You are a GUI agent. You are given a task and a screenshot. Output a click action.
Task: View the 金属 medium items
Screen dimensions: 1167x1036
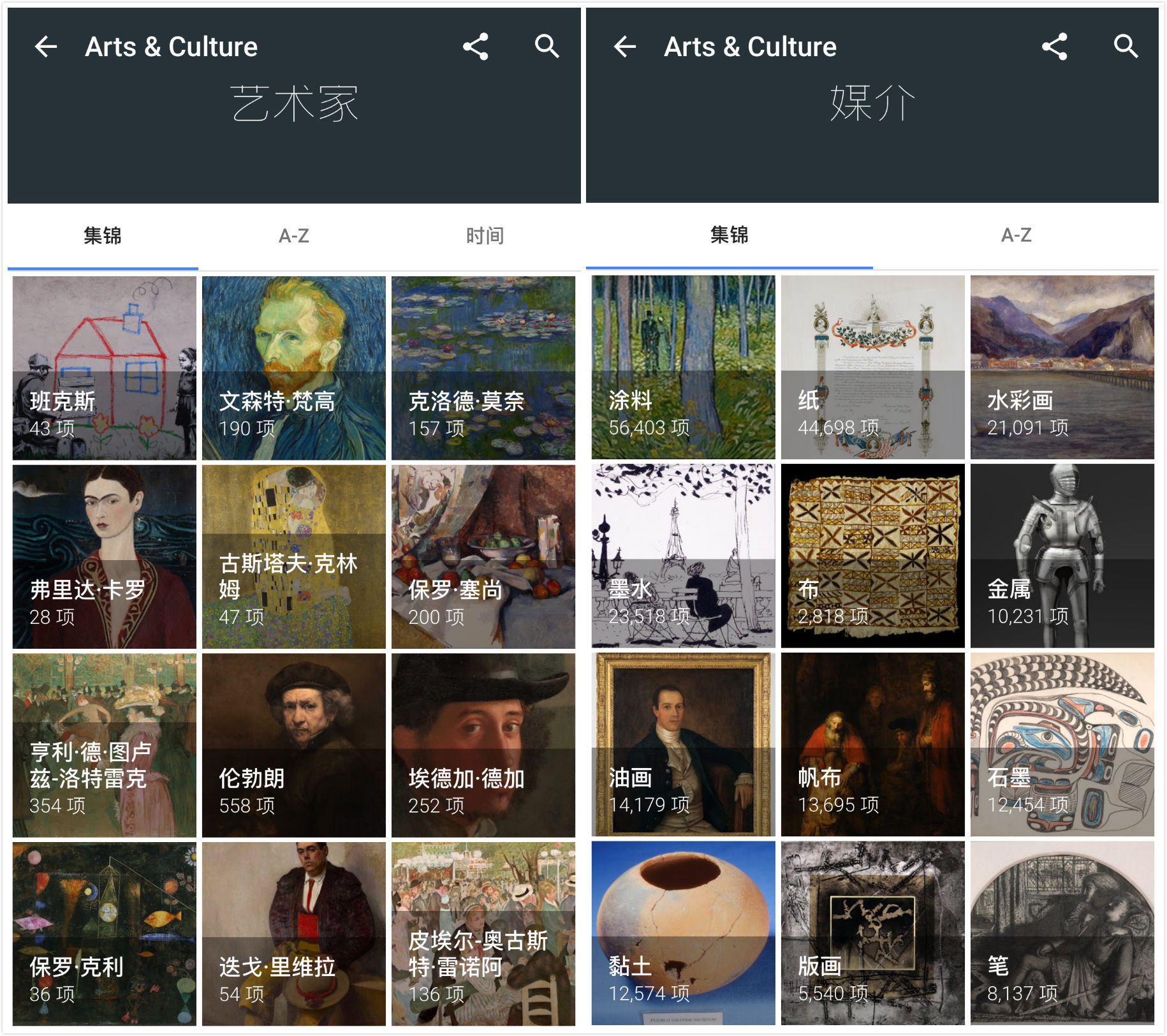[x=1062, y=556]
